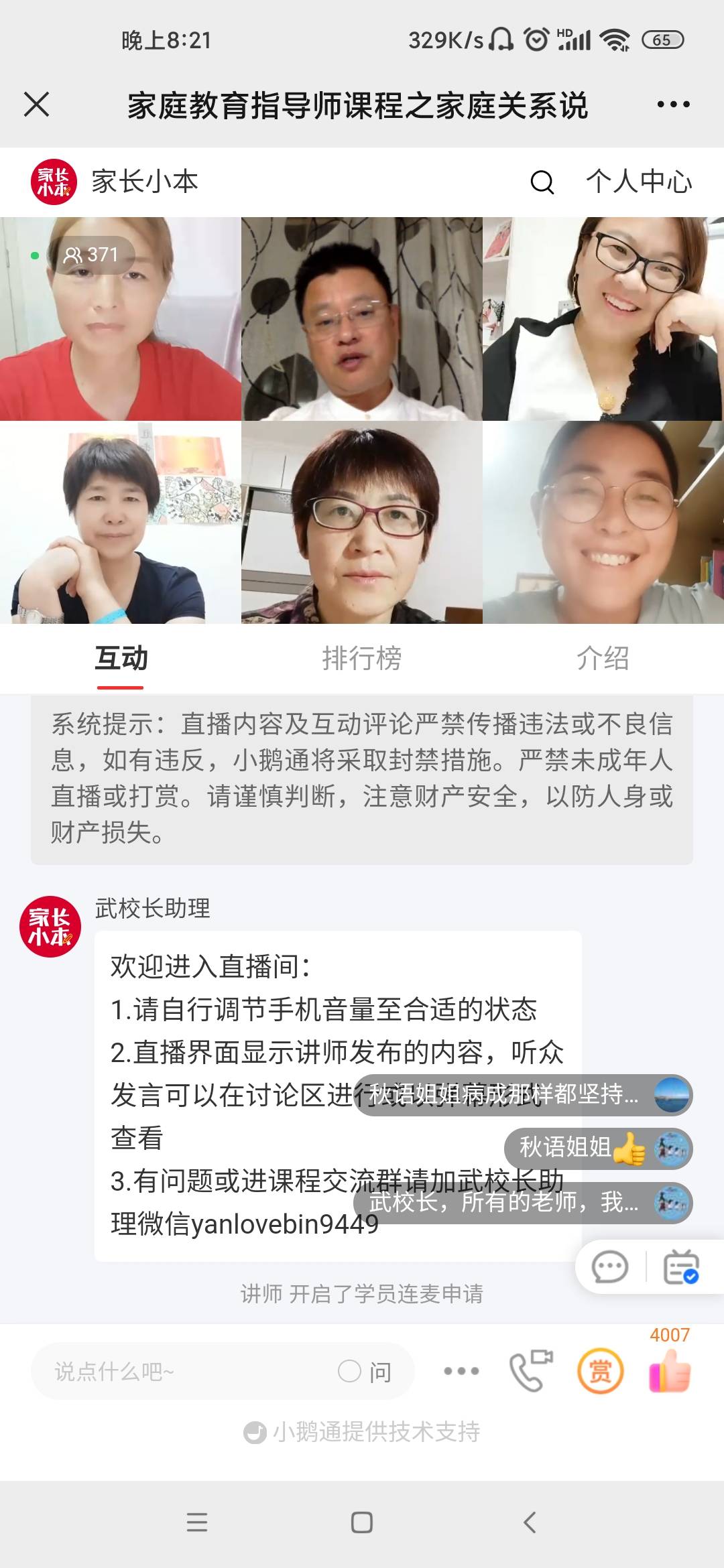Open the search magnifier icon
This screenshot has height=1568, width=724.
point(540,183)
